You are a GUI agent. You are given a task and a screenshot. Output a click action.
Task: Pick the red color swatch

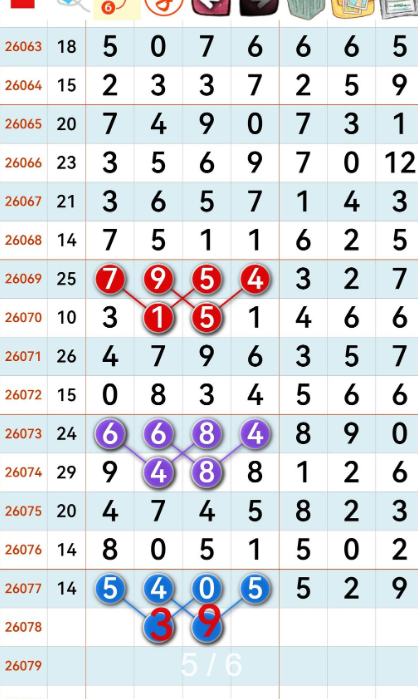(x=22, y=4)
